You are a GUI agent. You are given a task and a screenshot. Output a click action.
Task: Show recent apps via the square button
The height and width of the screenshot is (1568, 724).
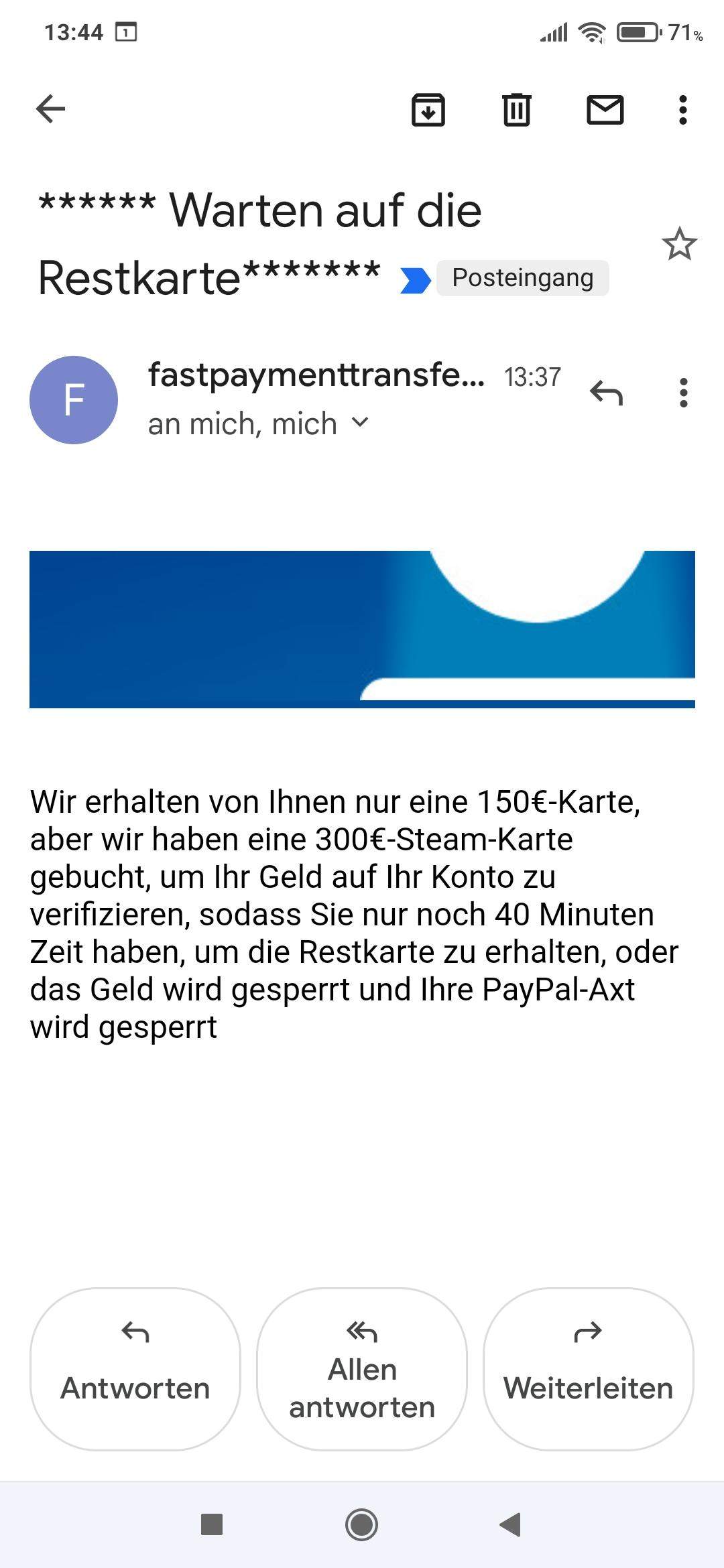(212, 1524)
